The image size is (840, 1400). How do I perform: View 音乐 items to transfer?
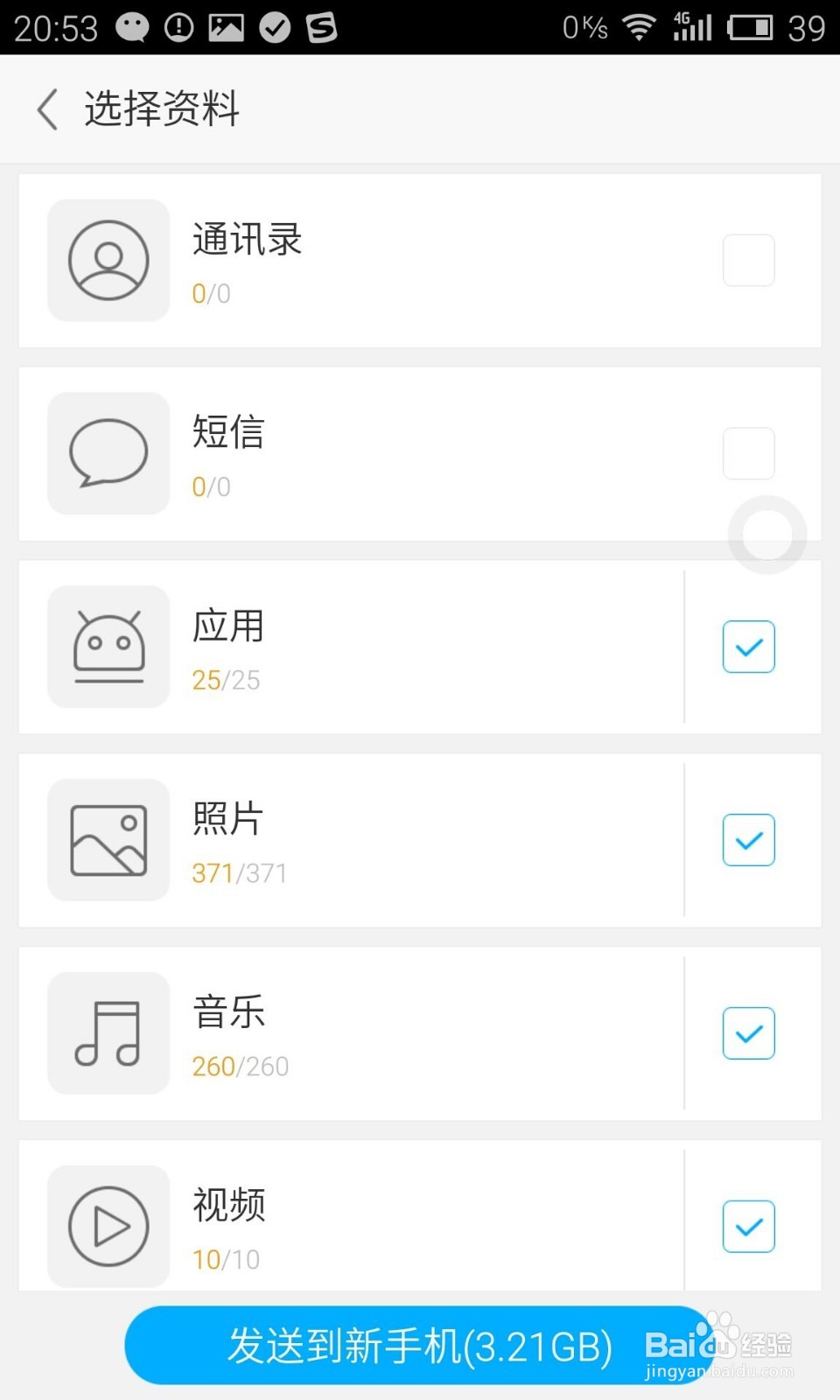pyautogui.click(x=350, y=1034)
